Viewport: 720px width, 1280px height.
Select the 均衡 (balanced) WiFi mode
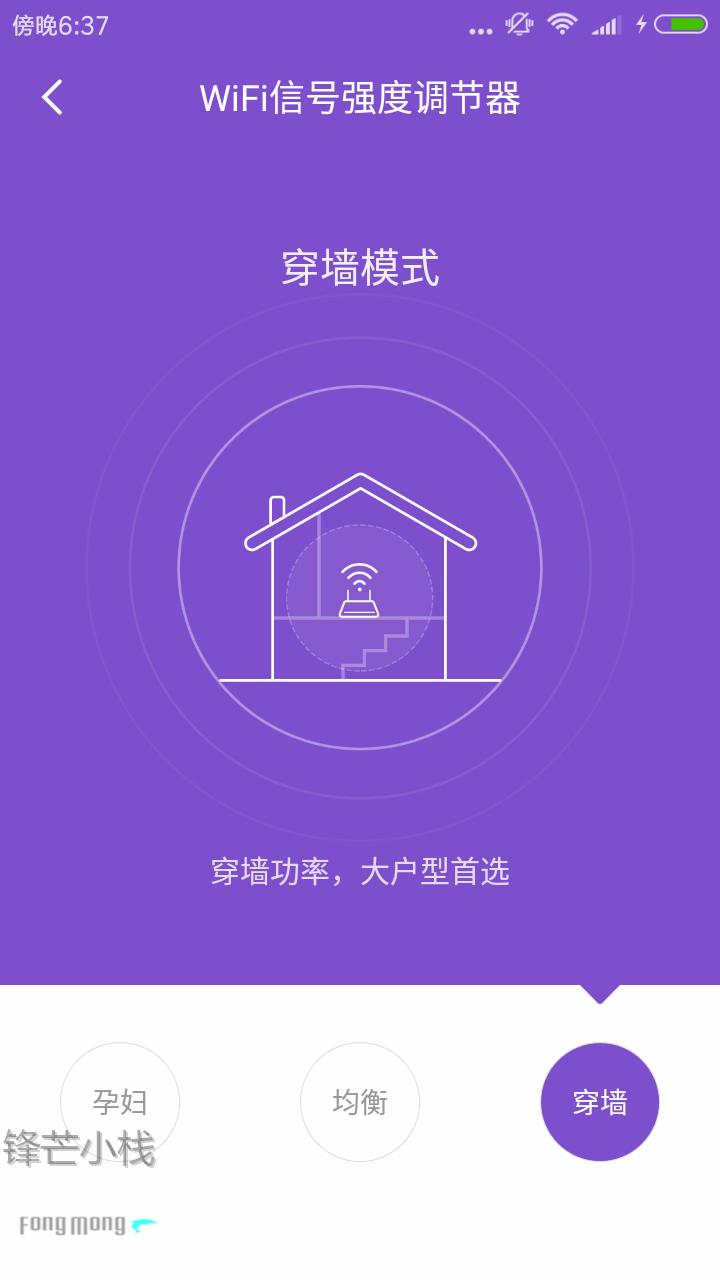[360, 1101]
